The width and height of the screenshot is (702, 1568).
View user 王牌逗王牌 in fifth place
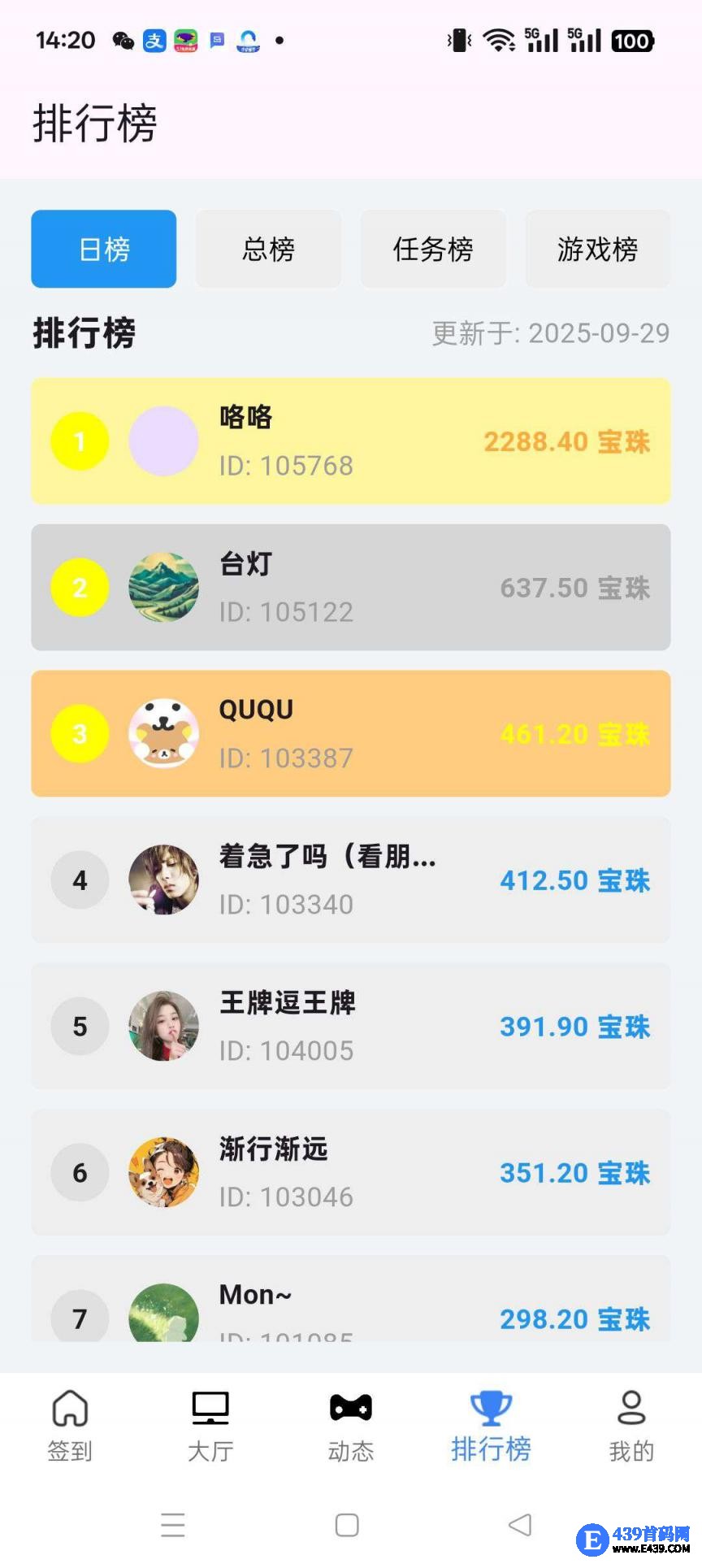point(351,1027)
